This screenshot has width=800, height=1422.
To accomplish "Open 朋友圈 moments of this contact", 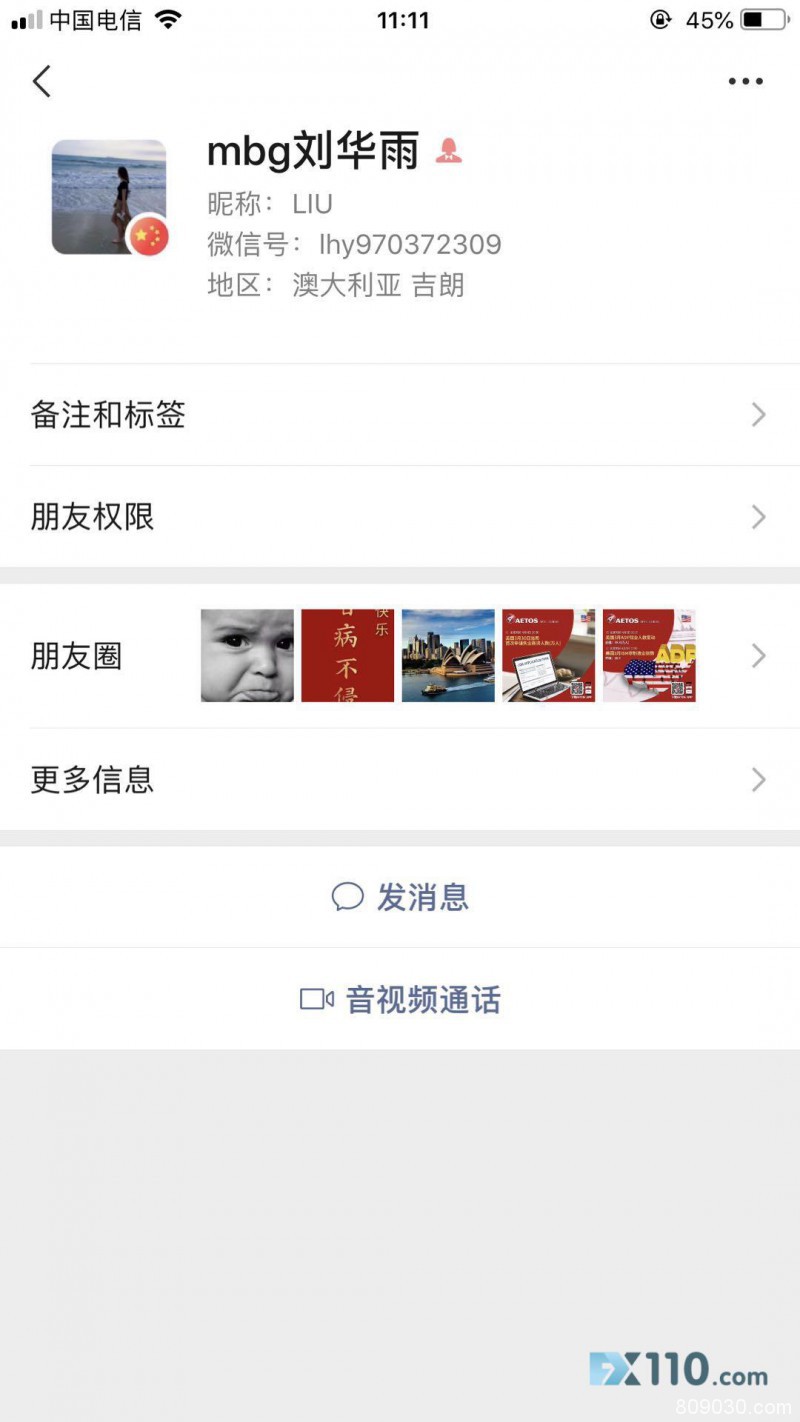I will (400, 656).
